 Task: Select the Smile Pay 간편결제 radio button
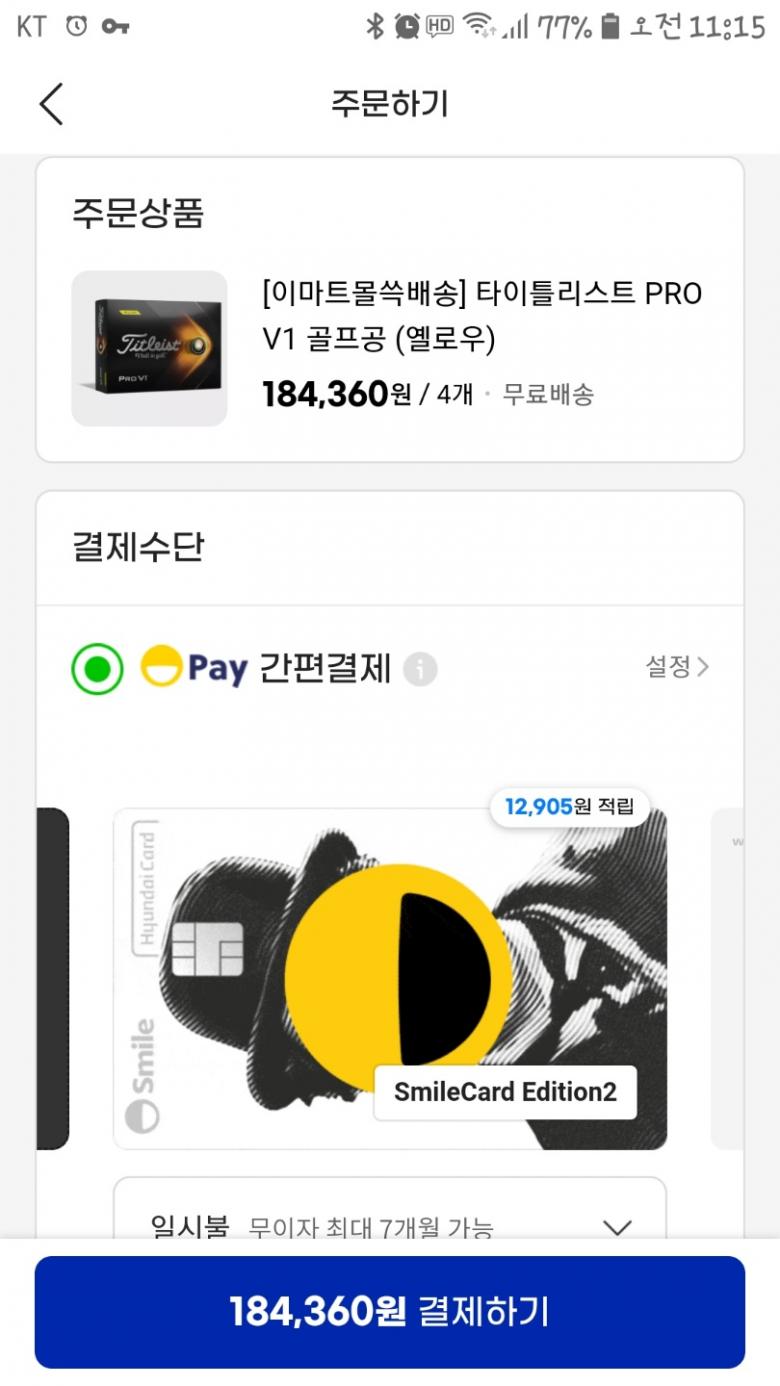[97, 668]
